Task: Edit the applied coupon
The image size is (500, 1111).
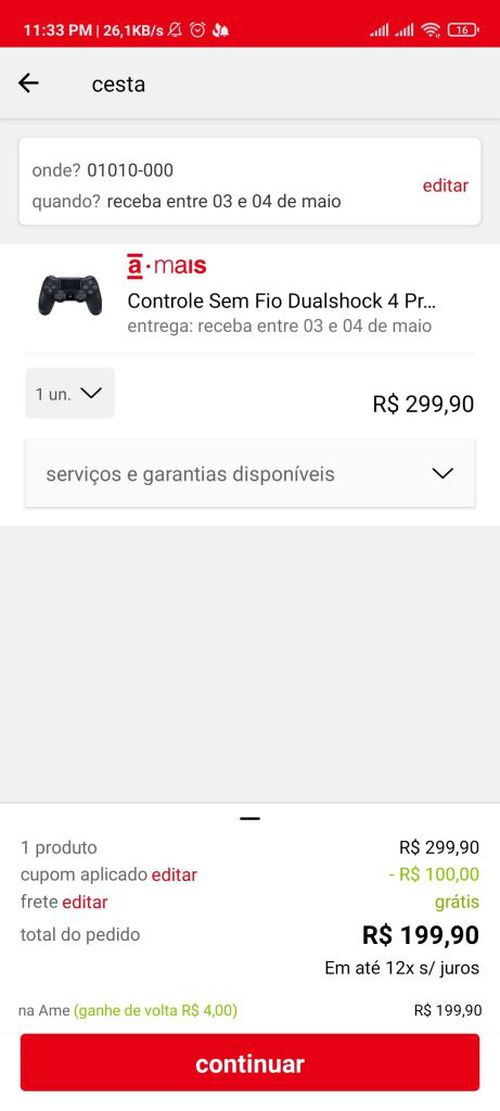Action: coord(174,874)
